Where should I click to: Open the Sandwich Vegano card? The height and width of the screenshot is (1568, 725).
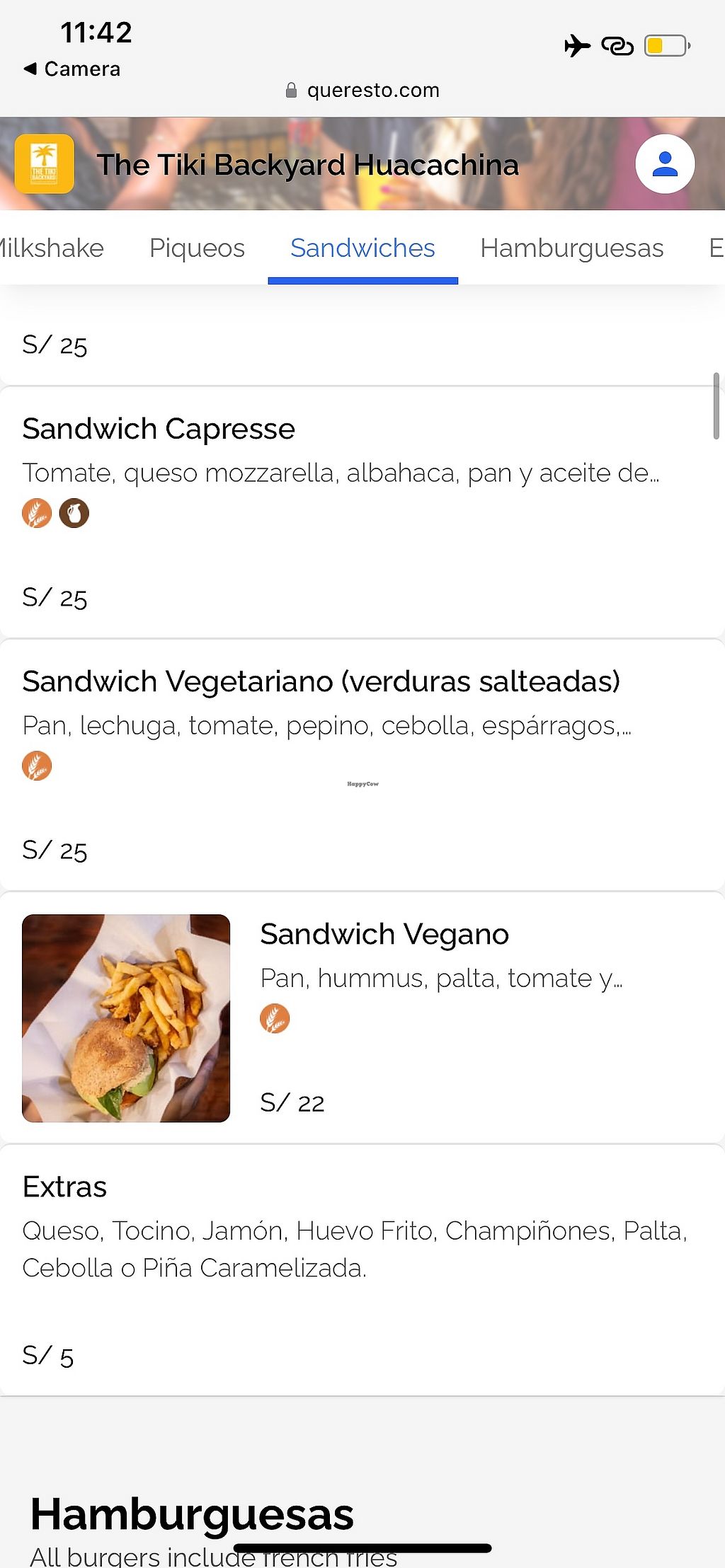click(x=384, y=935)
